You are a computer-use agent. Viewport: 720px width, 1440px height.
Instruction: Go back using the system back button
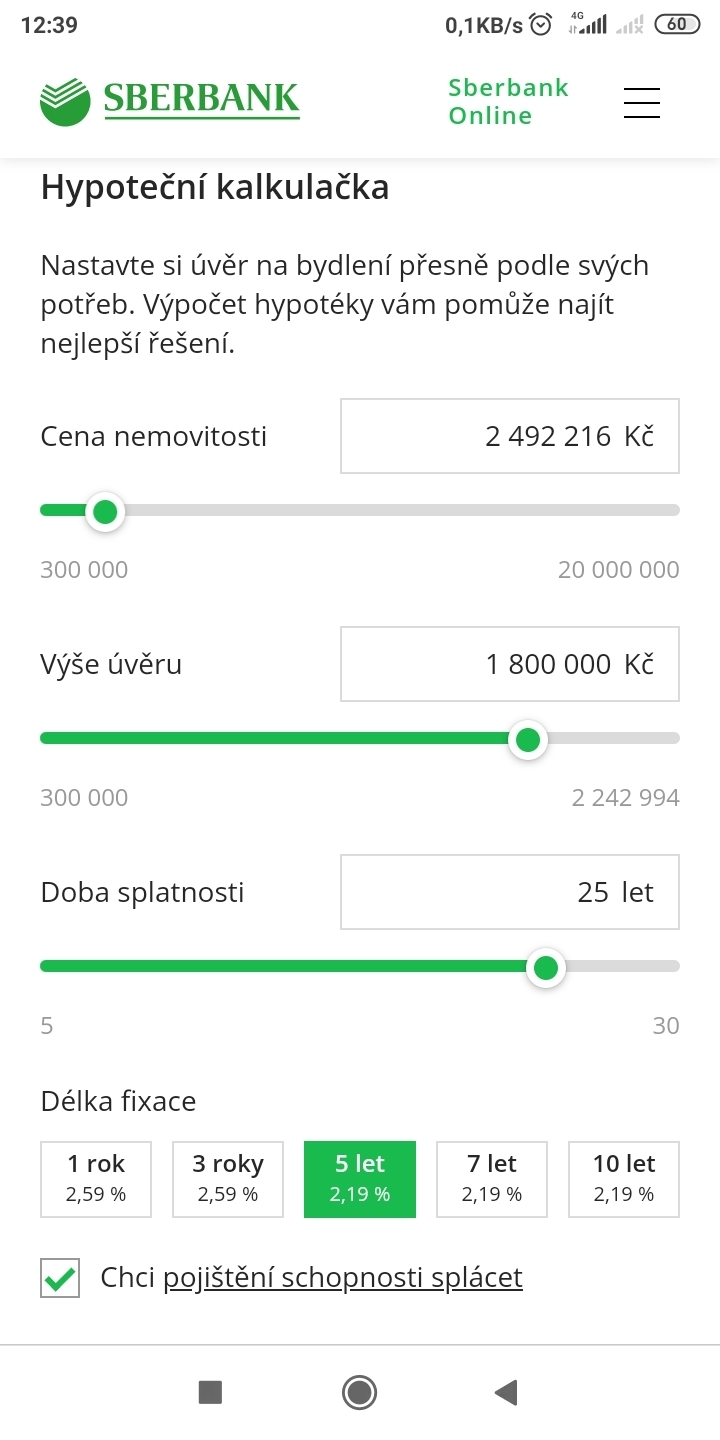506,1392
